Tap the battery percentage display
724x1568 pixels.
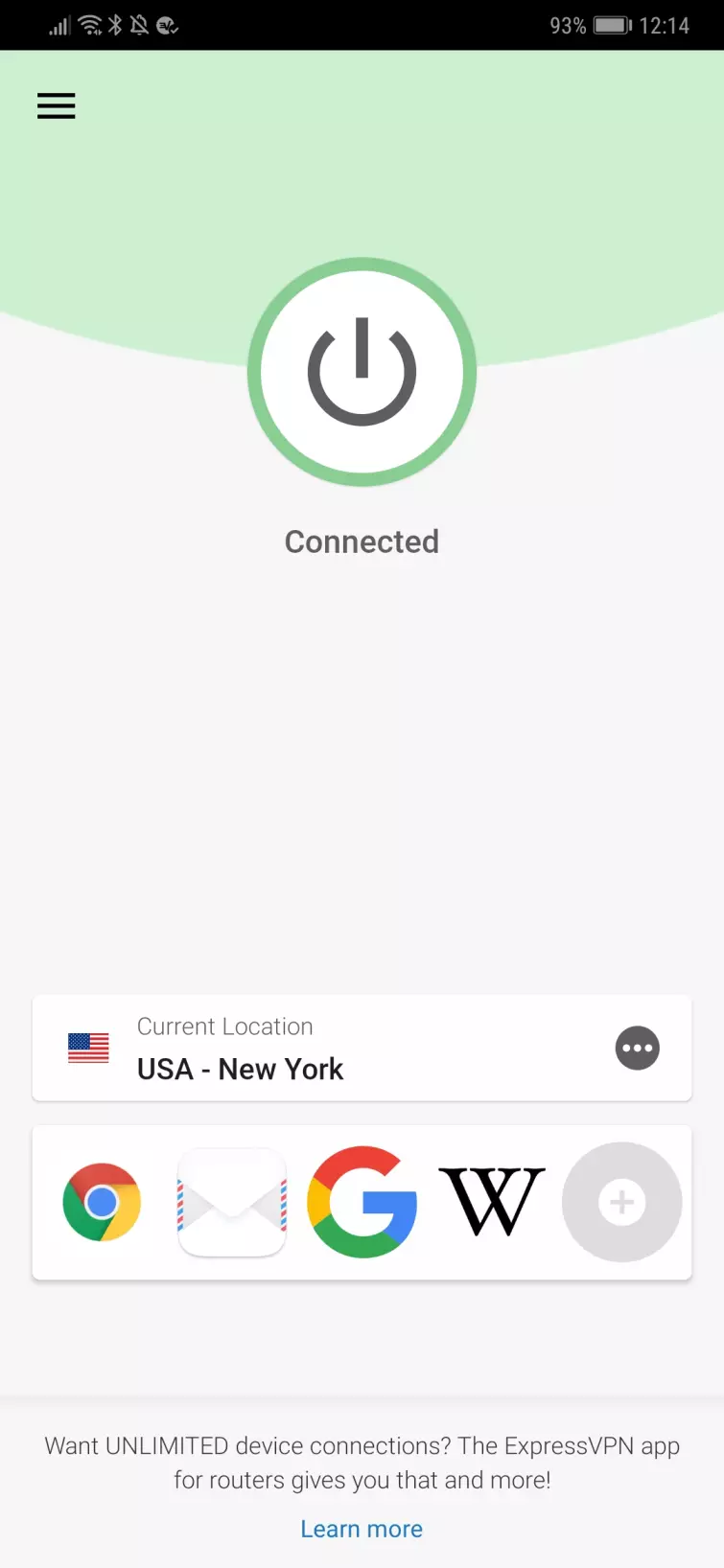pyautogui.click(x=568, y=25)
